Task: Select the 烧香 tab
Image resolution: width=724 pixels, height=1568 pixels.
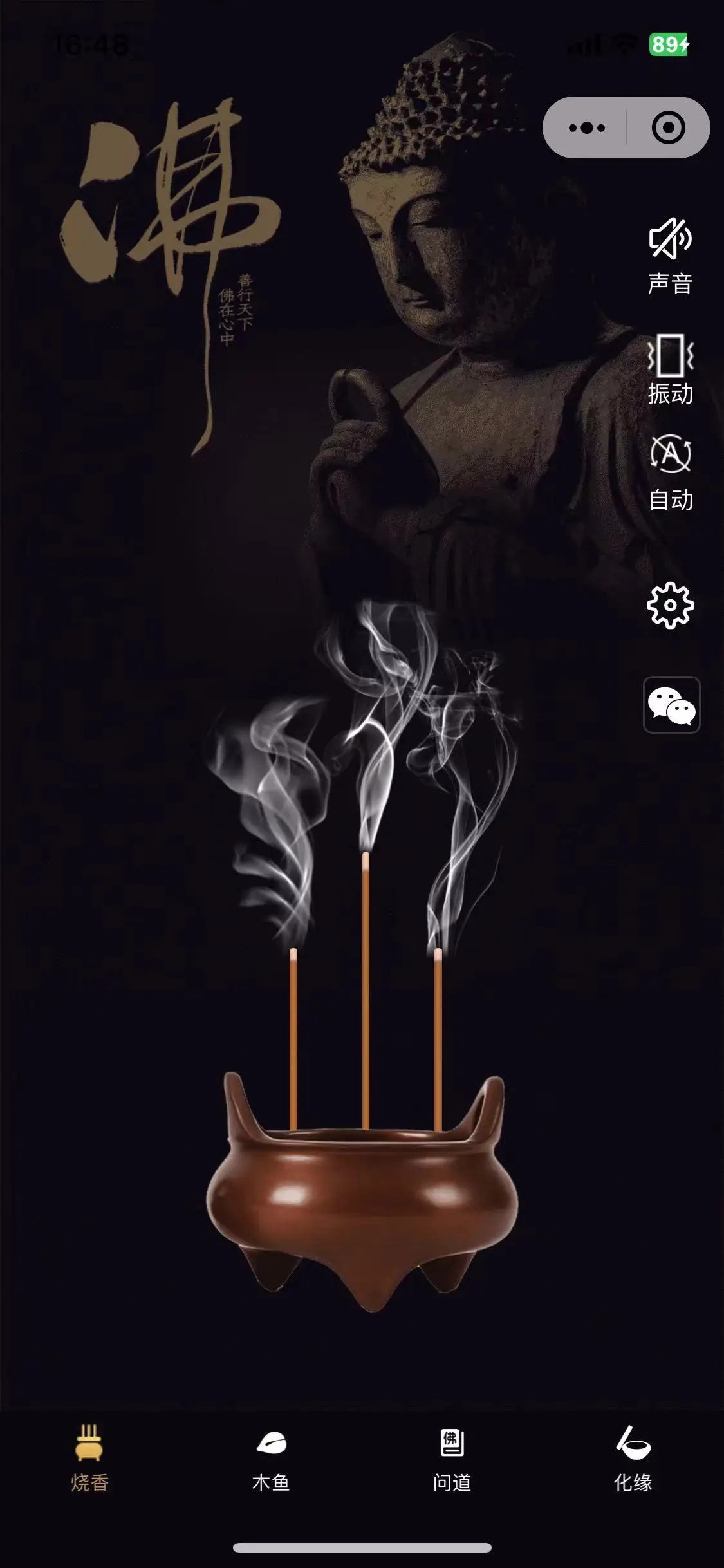Action: click(89, 1459)
